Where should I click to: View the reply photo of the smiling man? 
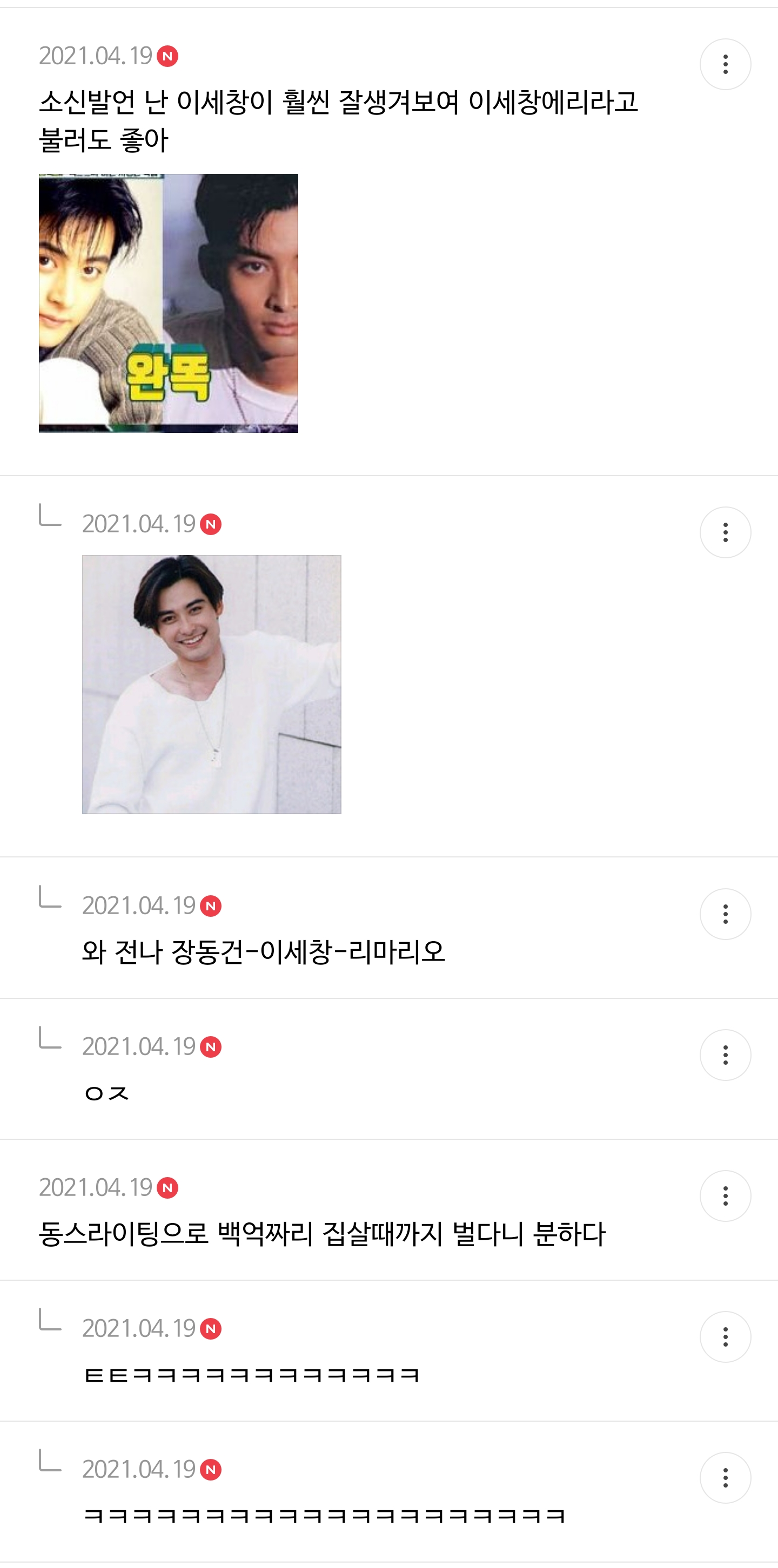coord(211,684)
